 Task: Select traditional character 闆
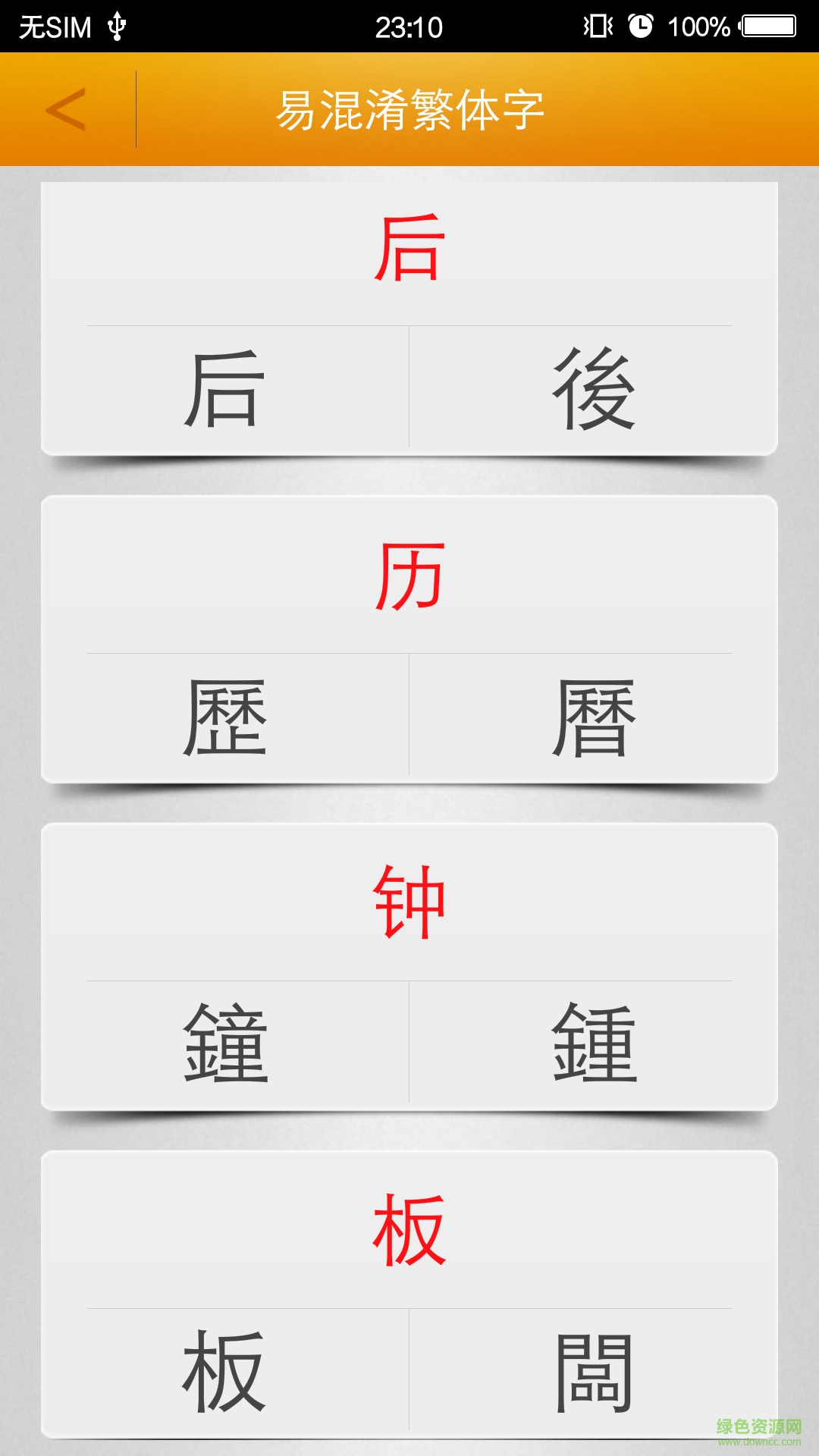click(x=594, y=1371)
